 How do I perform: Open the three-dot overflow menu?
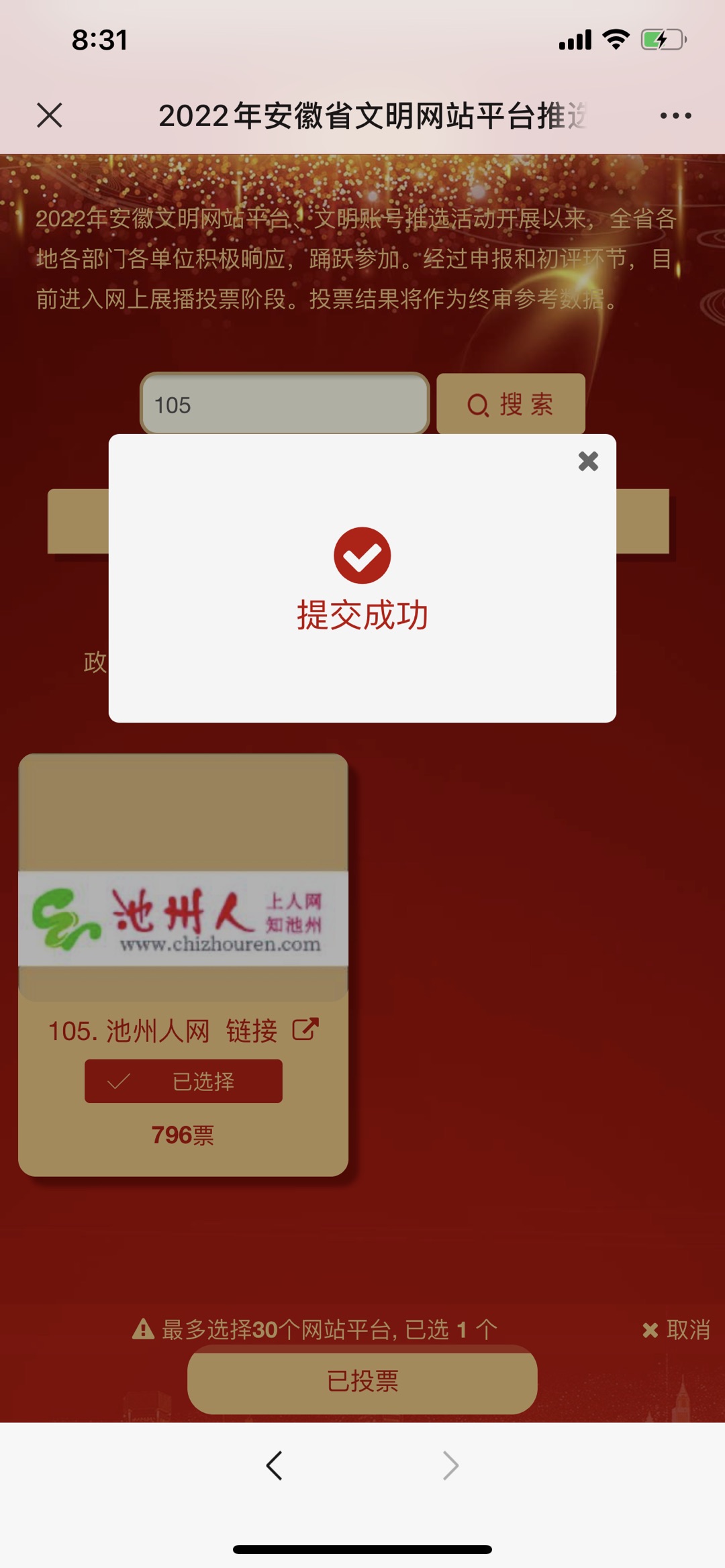(x=675, y=115)
